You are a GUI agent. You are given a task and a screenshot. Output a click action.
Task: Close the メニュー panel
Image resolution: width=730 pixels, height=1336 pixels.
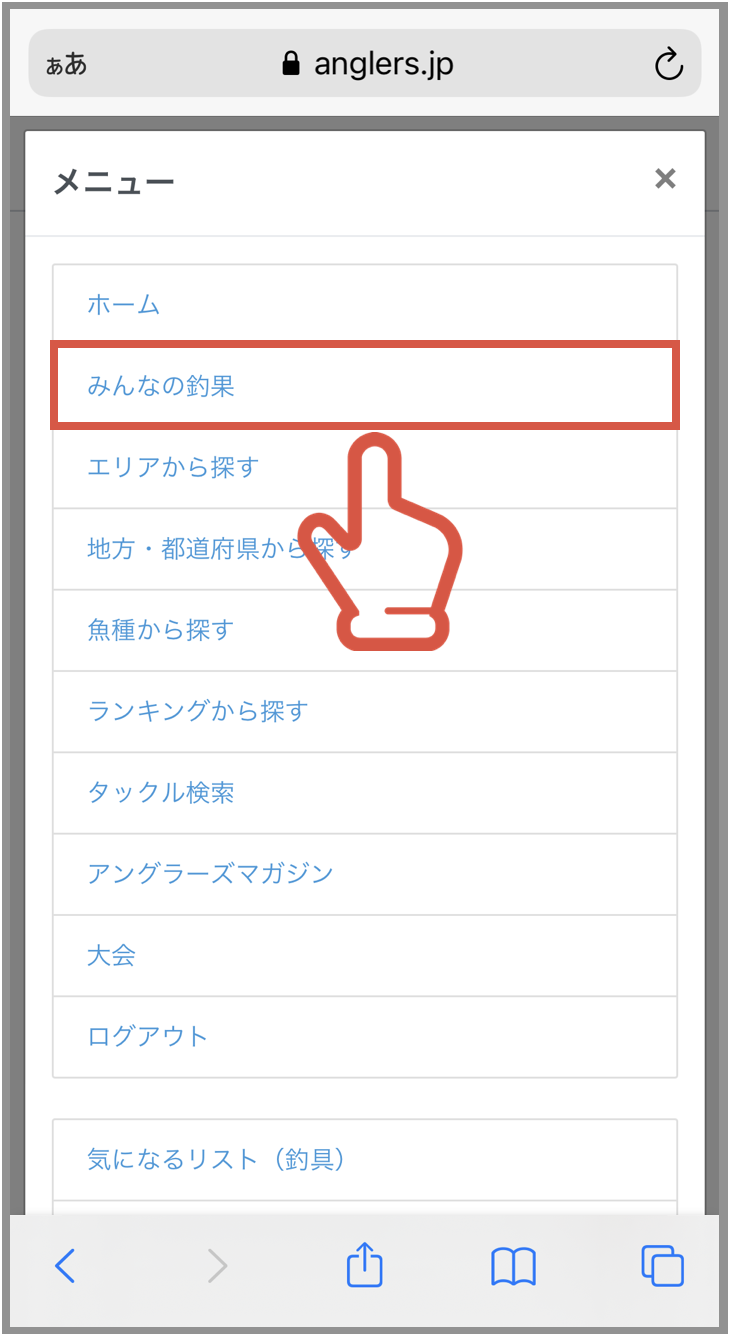pos(665,179)
